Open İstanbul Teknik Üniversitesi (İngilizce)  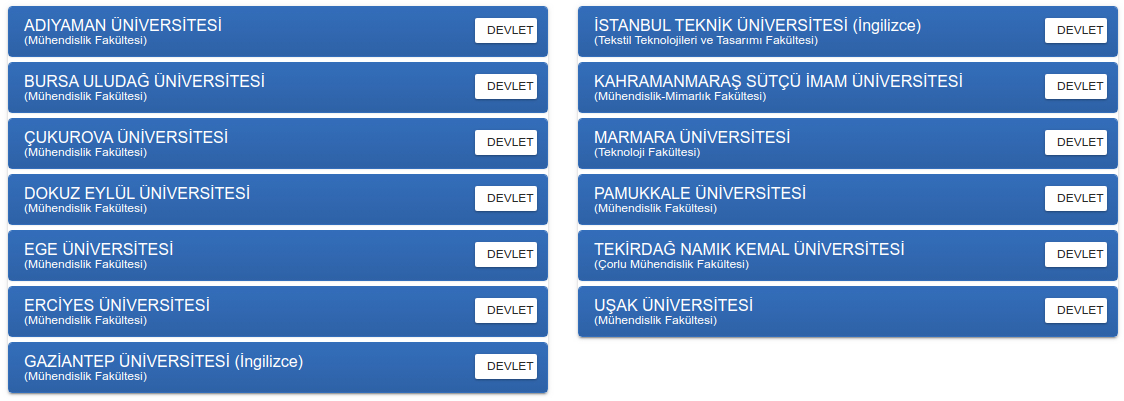point(848,31)
